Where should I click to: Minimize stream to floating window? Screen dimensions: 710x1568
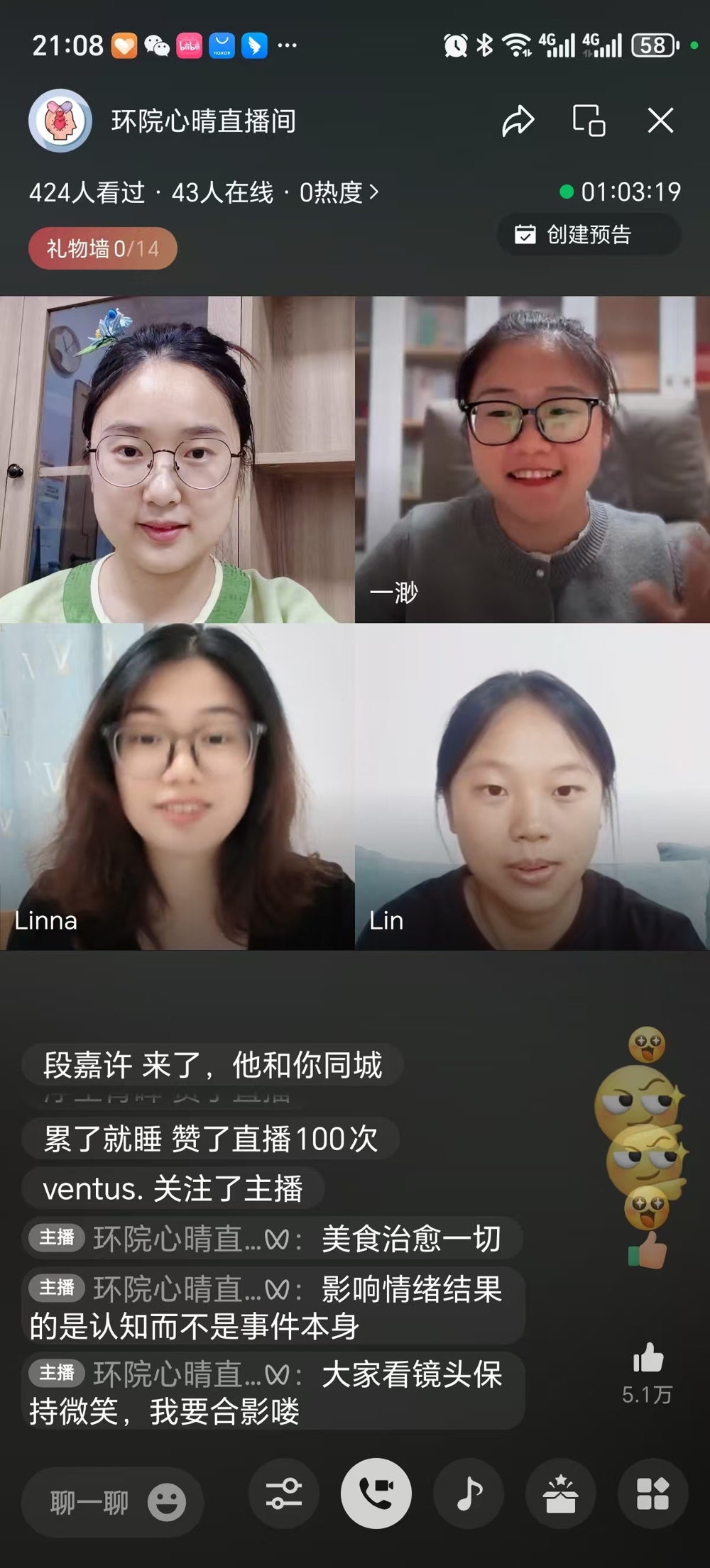point(589,121)
